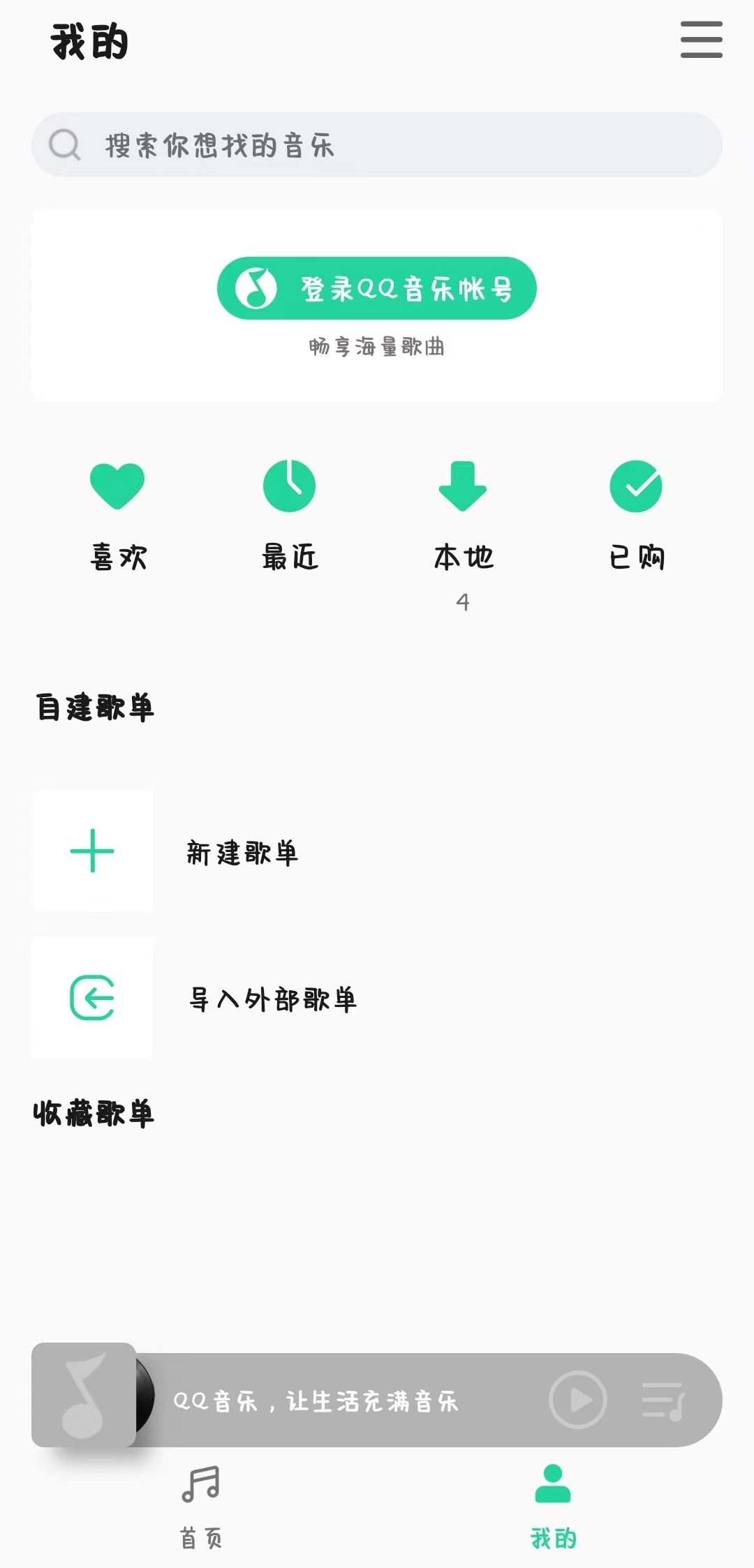Open the mini player playlist queue
The width and height of the screenshot is (754, 1568).
[663, 1401]
